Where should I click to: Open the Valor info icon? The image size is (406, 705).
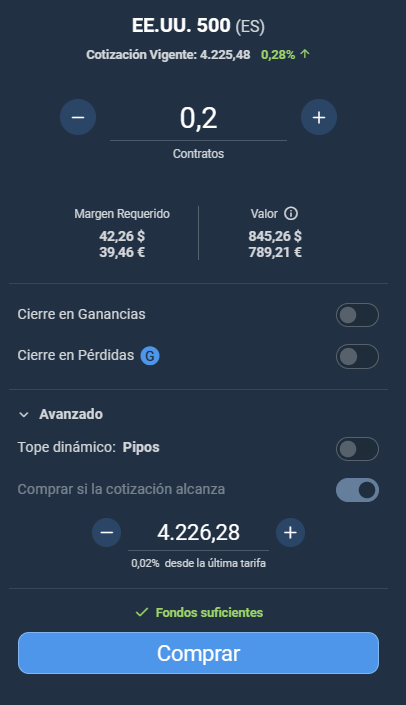coord(291,214)
